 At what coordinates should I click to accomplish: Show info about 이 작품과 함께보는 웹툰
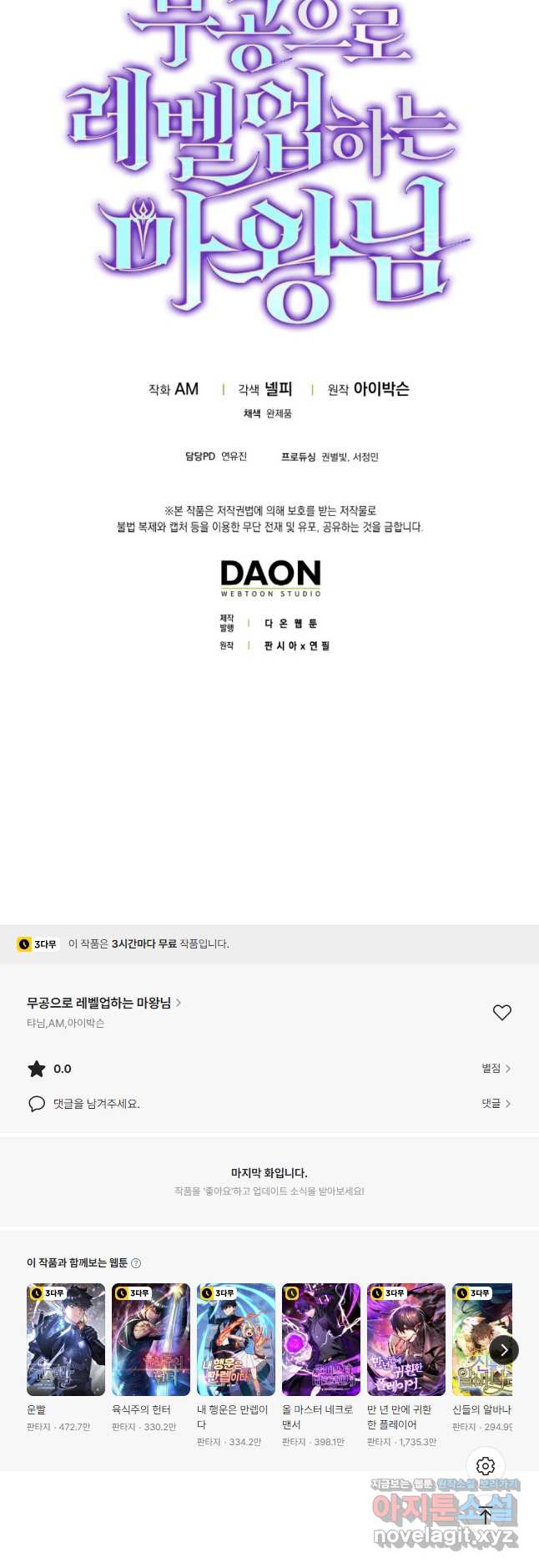136,1263
